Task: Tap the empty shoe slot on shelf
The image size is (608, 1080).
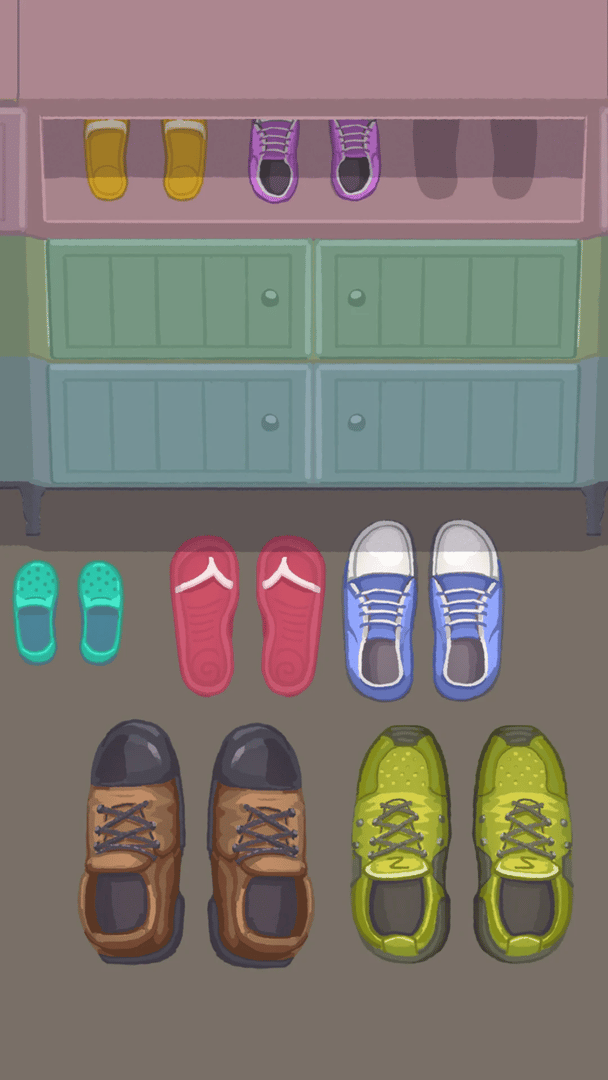Action: (x=474, y=158)
